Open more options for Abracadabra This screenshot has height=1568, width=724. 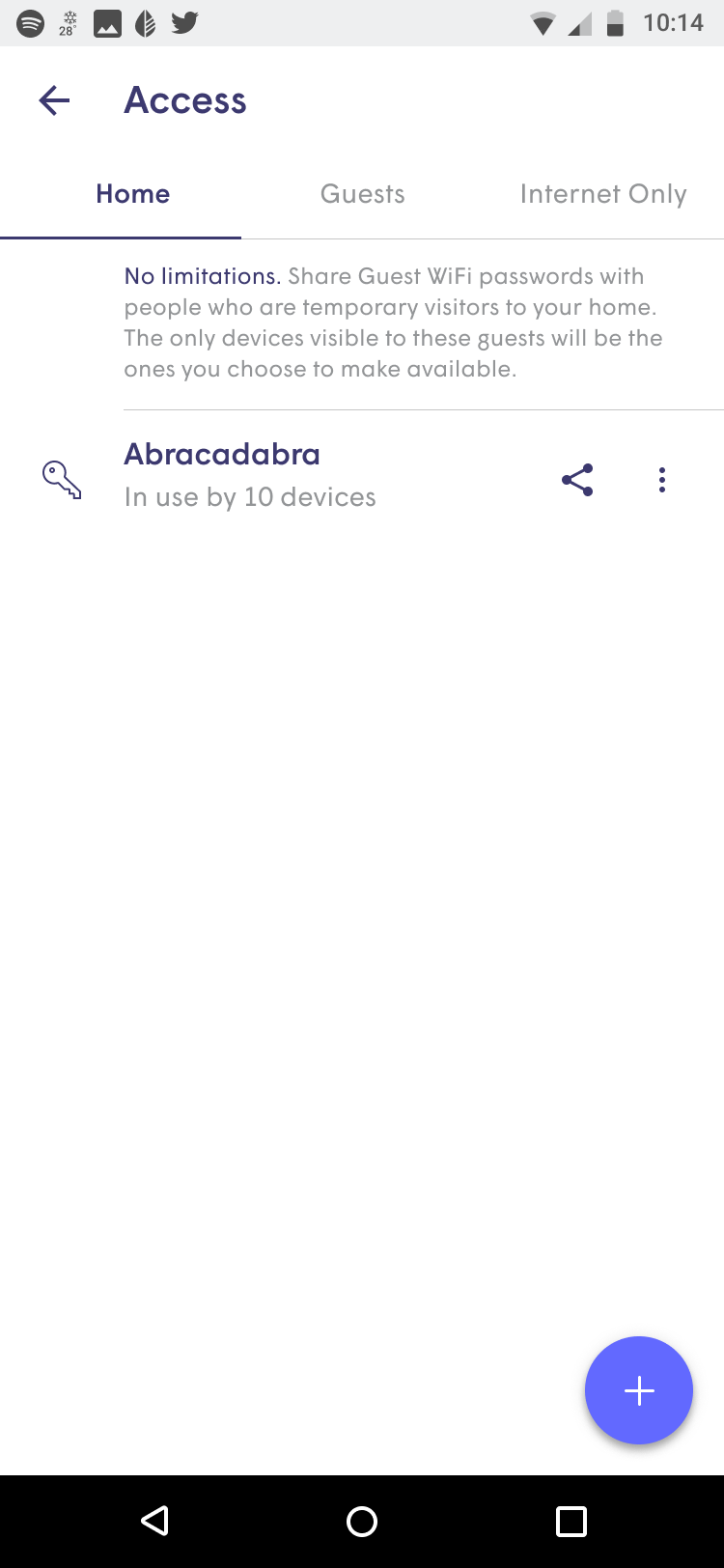click(661, 480)
